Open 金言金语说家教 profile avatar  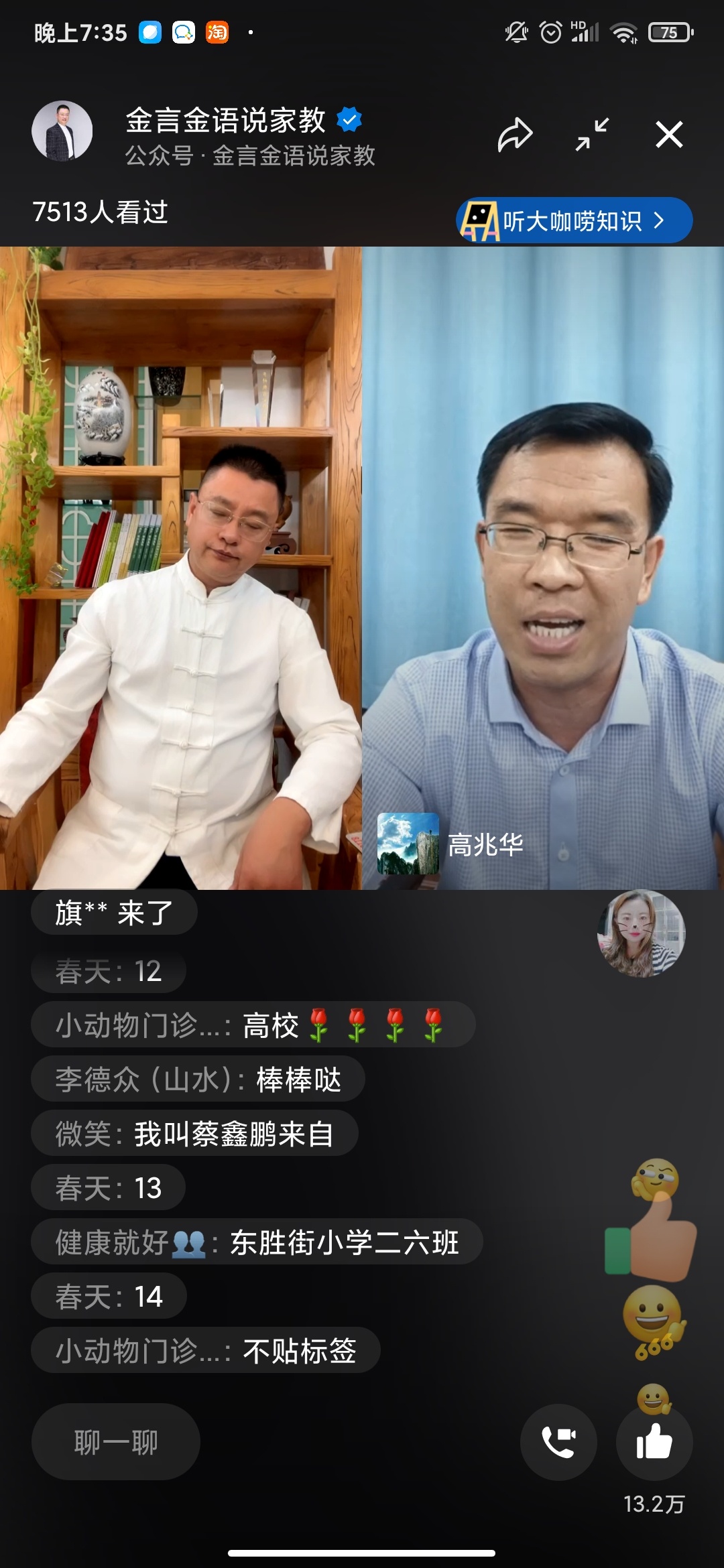(x=64, y=131)
